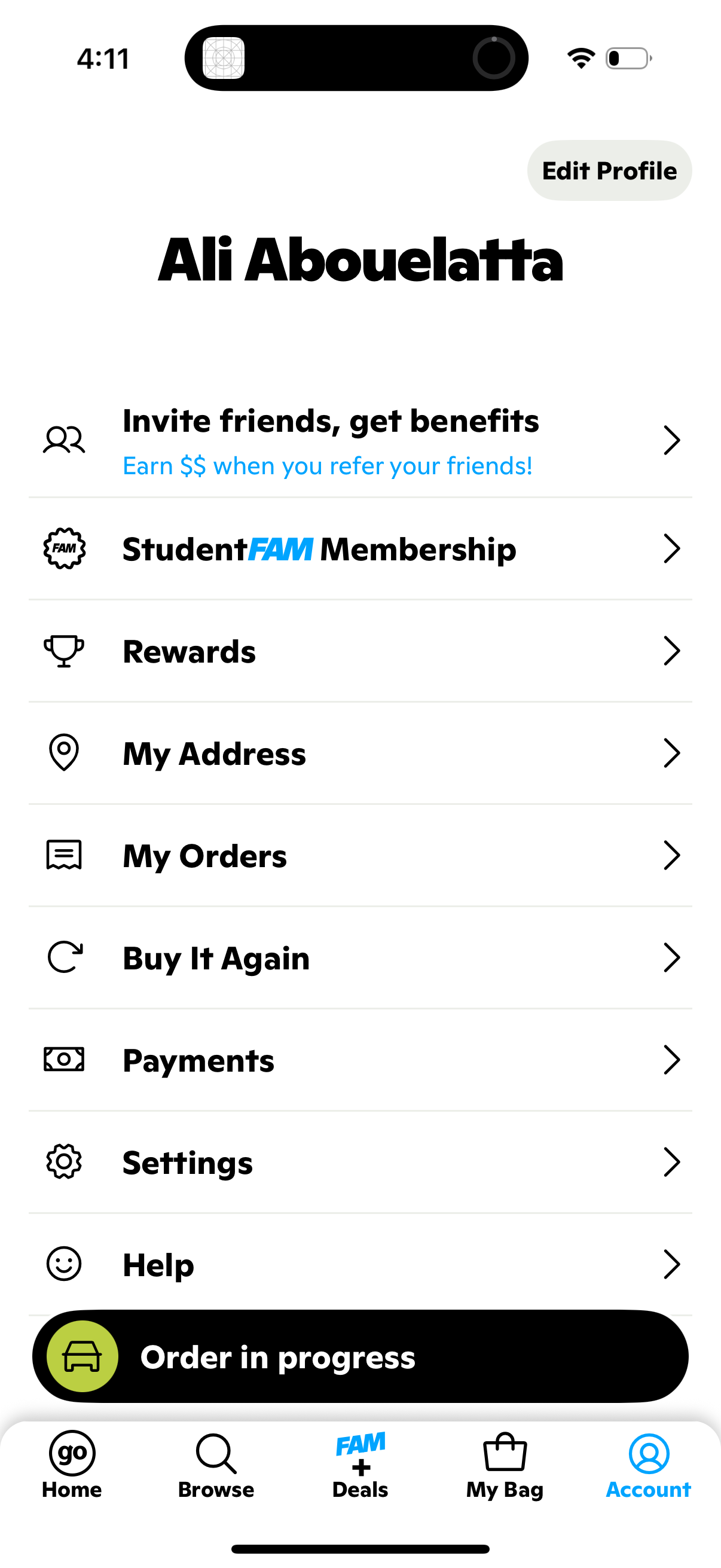721x1568 pixels.
Task: Select the My Orders receipt icon
Action: (x=63, y=855)
